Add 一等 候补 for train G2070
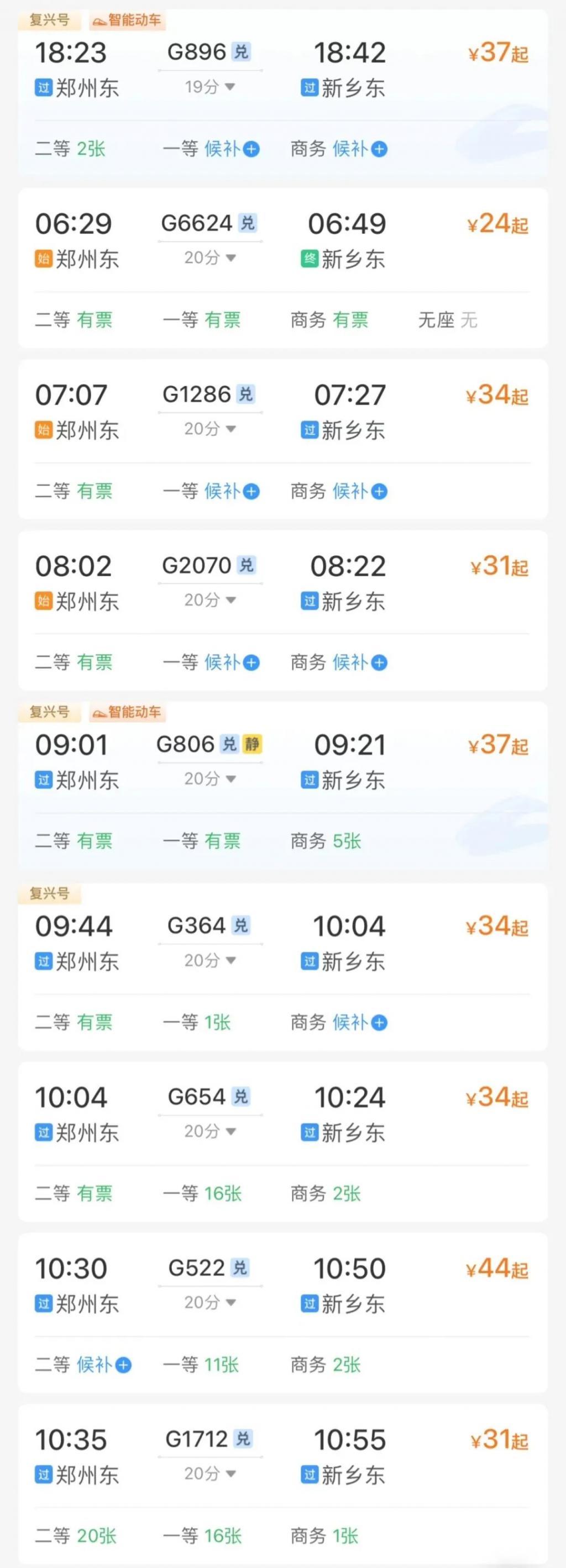 [232, 662]
